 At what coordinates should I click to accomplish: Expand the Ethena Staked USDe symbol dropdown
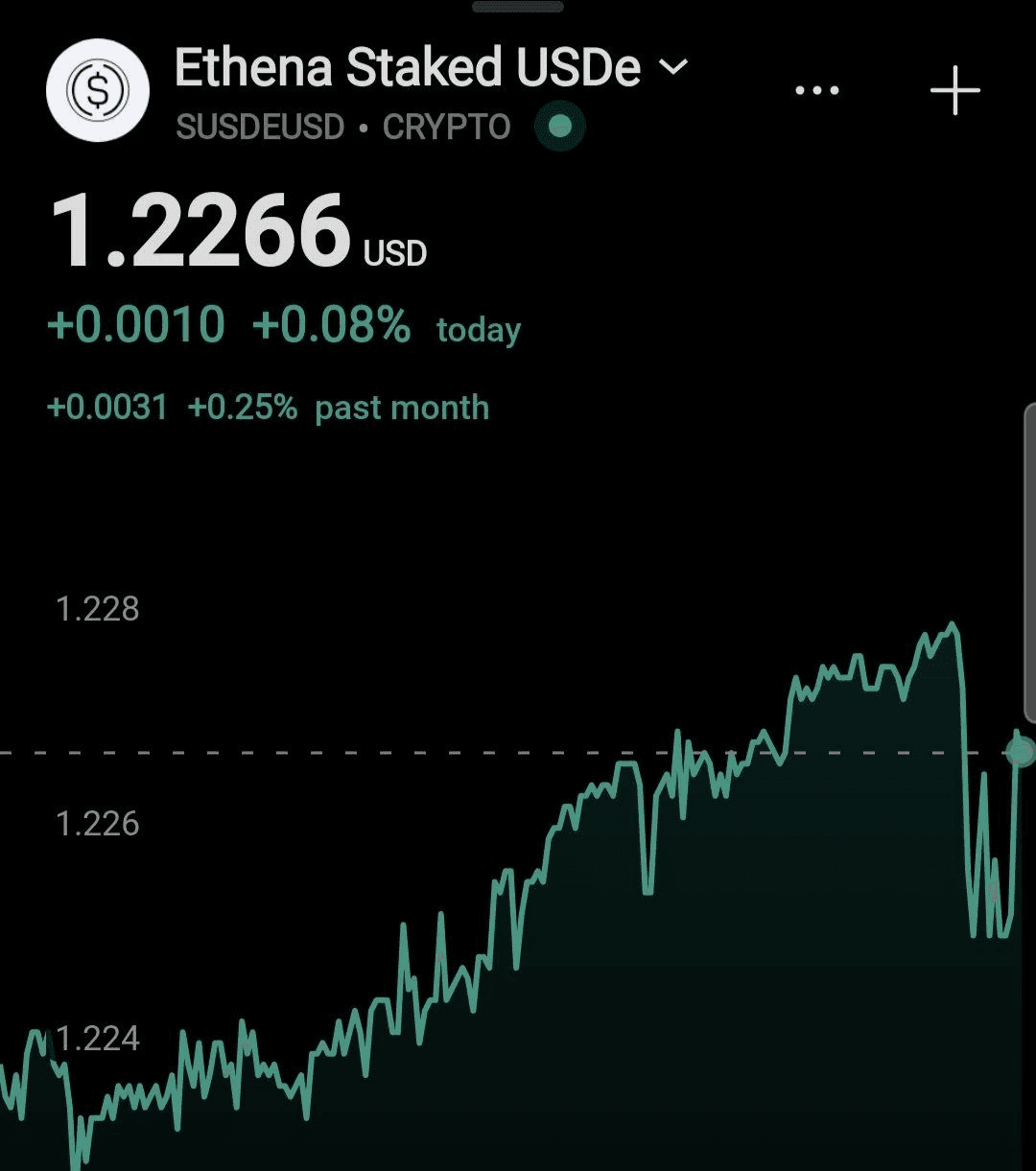[x=673, y=67]
